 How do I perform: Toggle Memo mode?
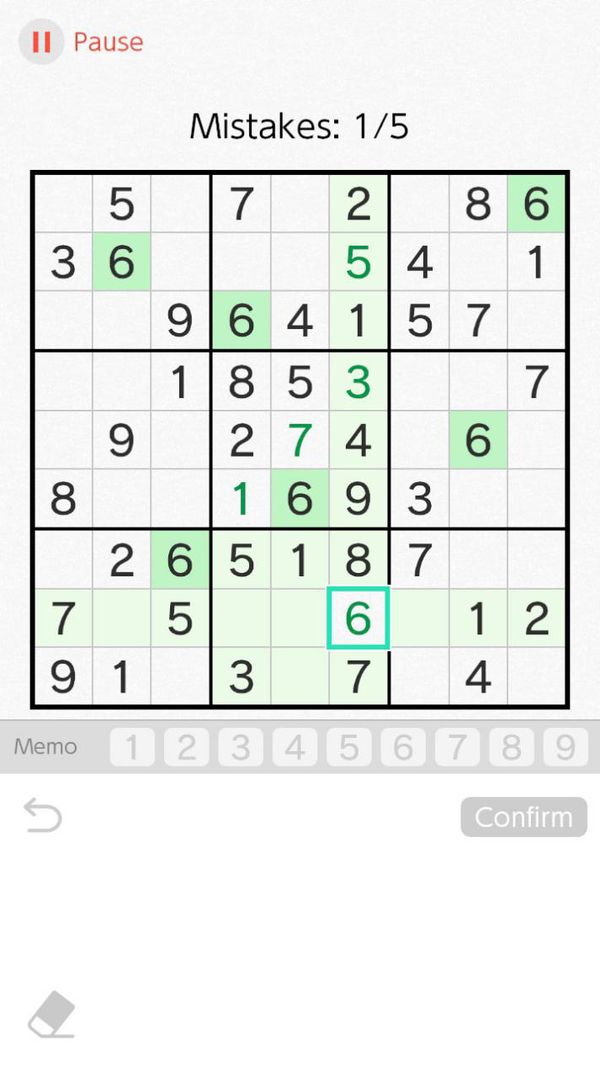(45, 747)
